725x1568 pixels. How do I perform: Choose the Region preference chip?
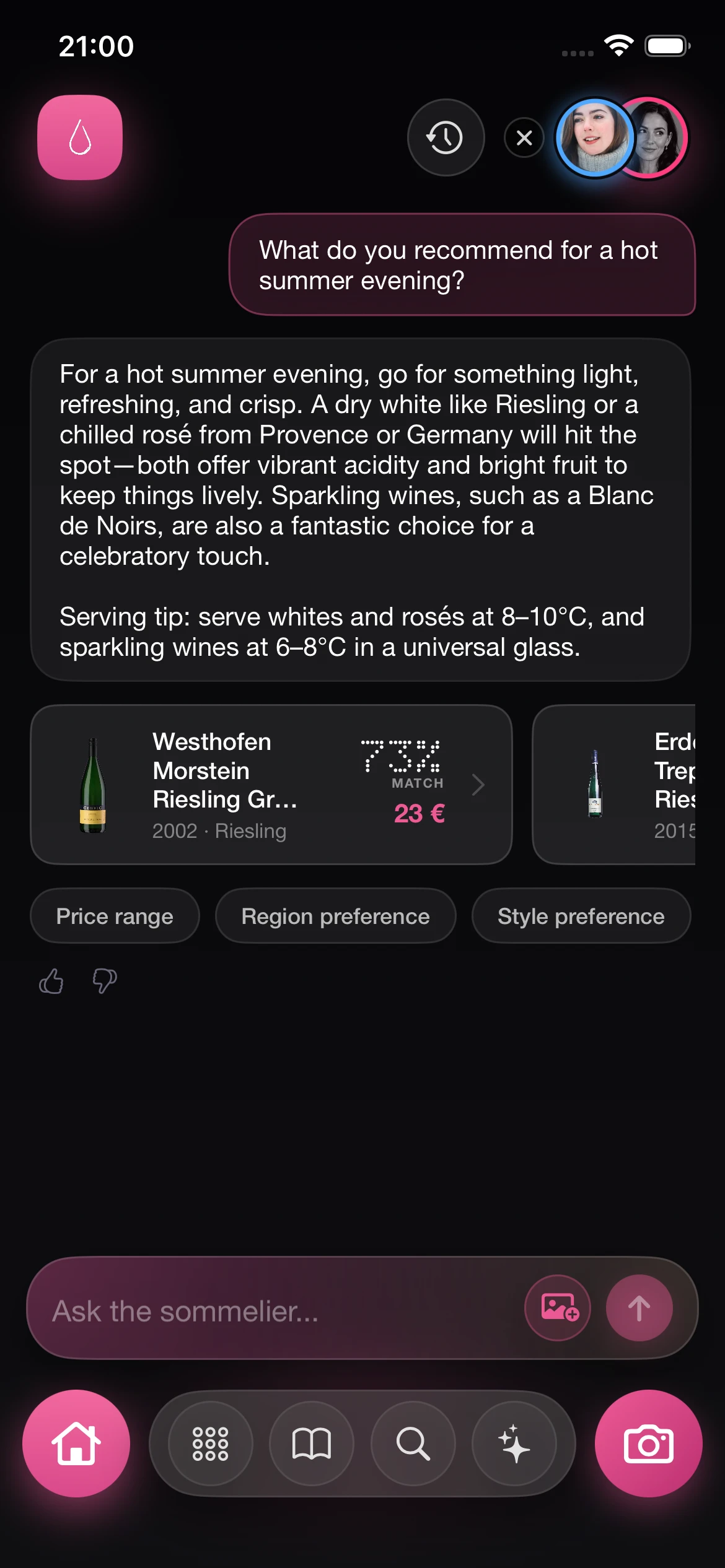click(335, 916)
